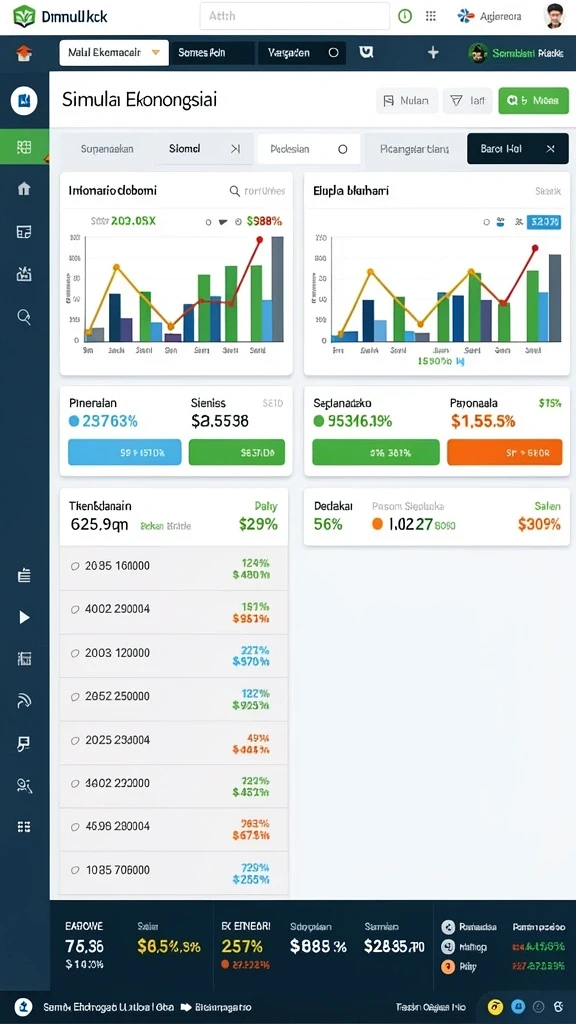Open the sidebar search icon
The height and width of the screenshot is (1024, 576).
pyautogui.click(x=24, y=317)
